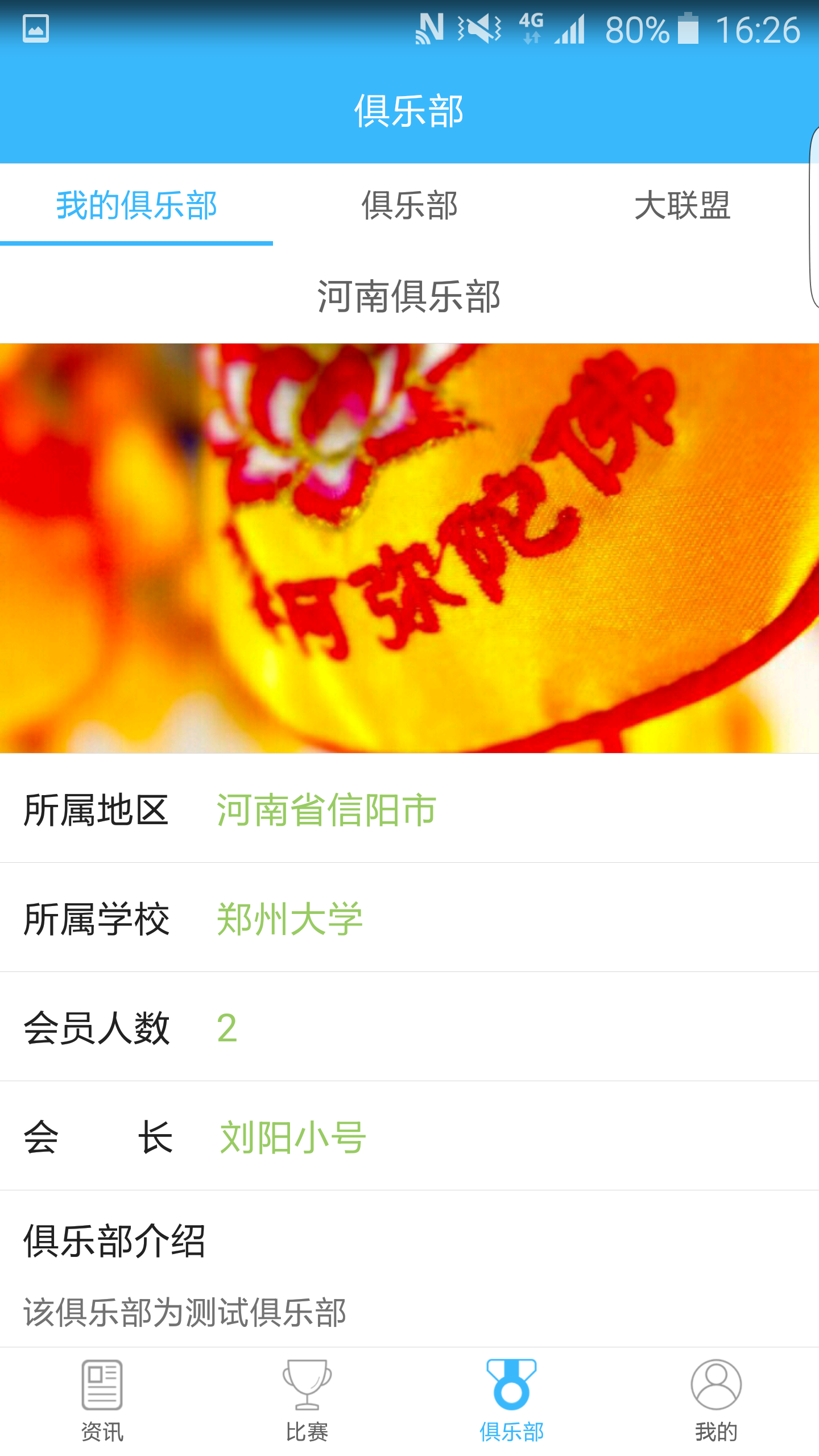Switch to the 大联盟 tab
This screenshot has width=819, height=1456.
coord(684,208)
